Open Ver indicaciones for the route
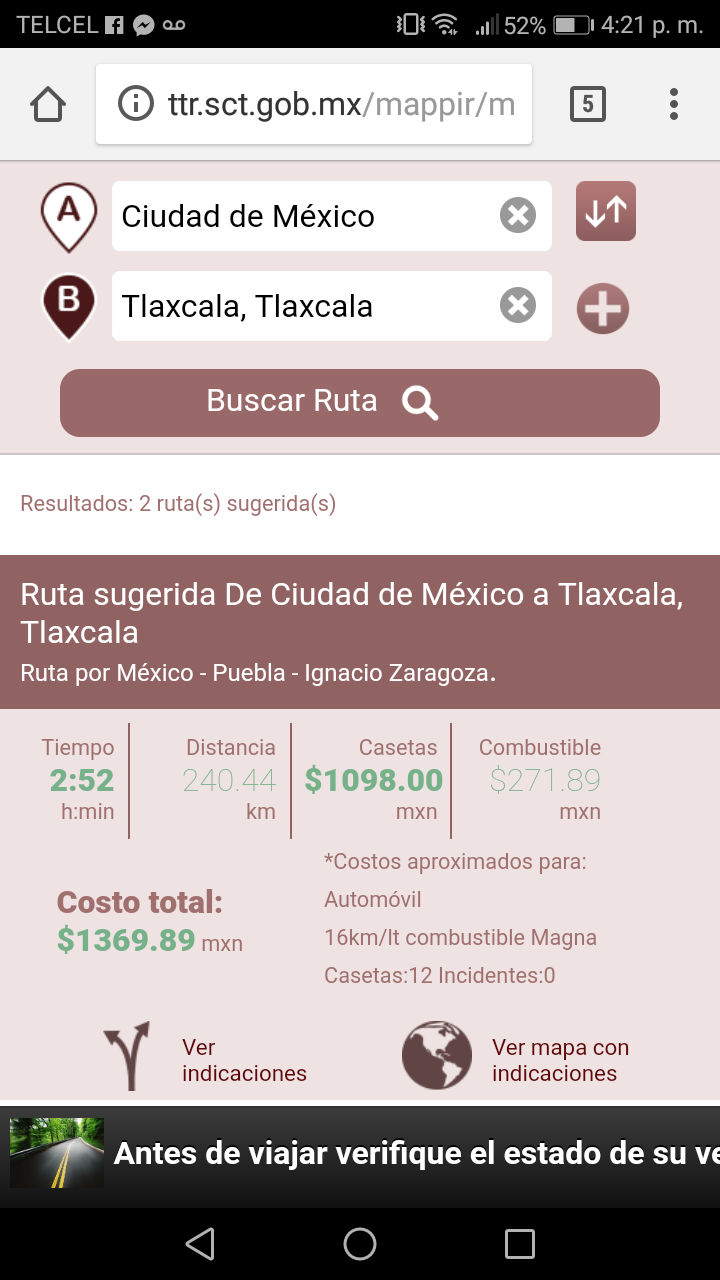 click(x=205, y=1060)
